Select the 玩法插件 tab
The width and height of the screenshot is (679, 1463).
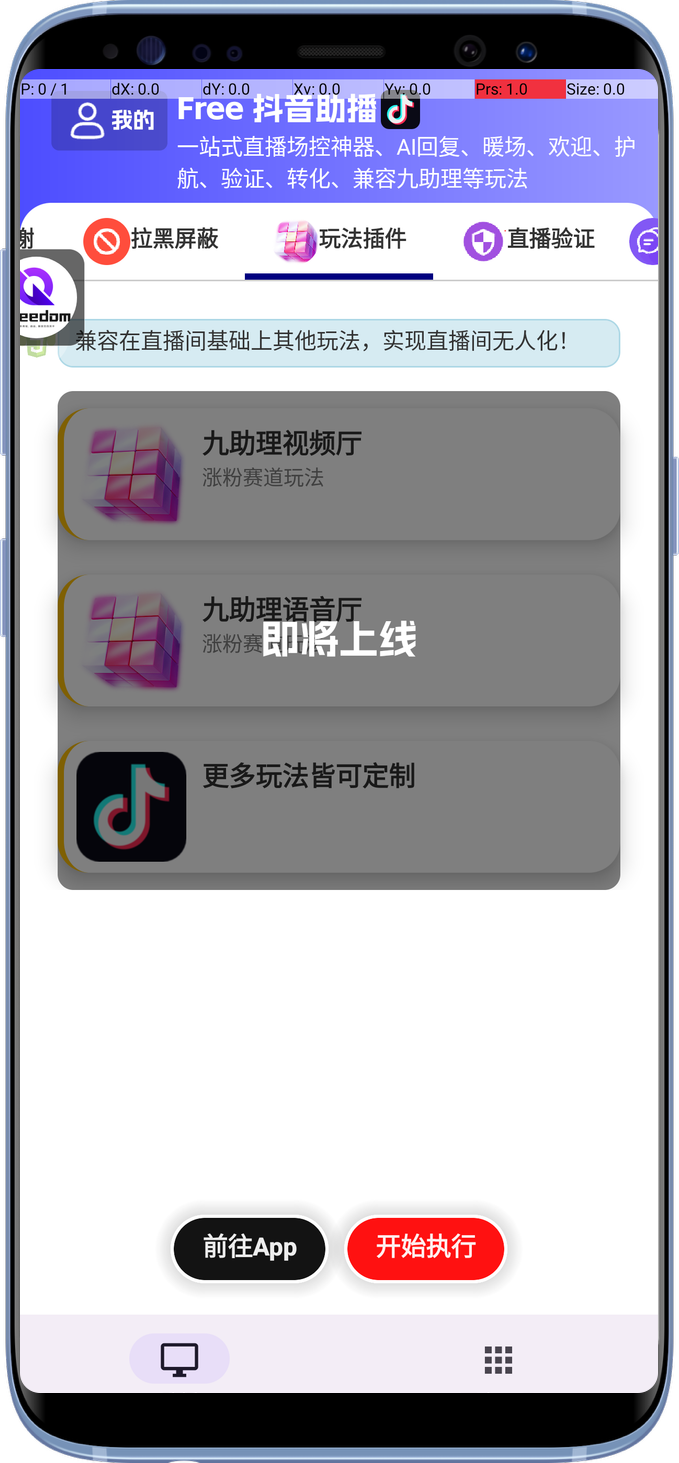click(340, 240)
